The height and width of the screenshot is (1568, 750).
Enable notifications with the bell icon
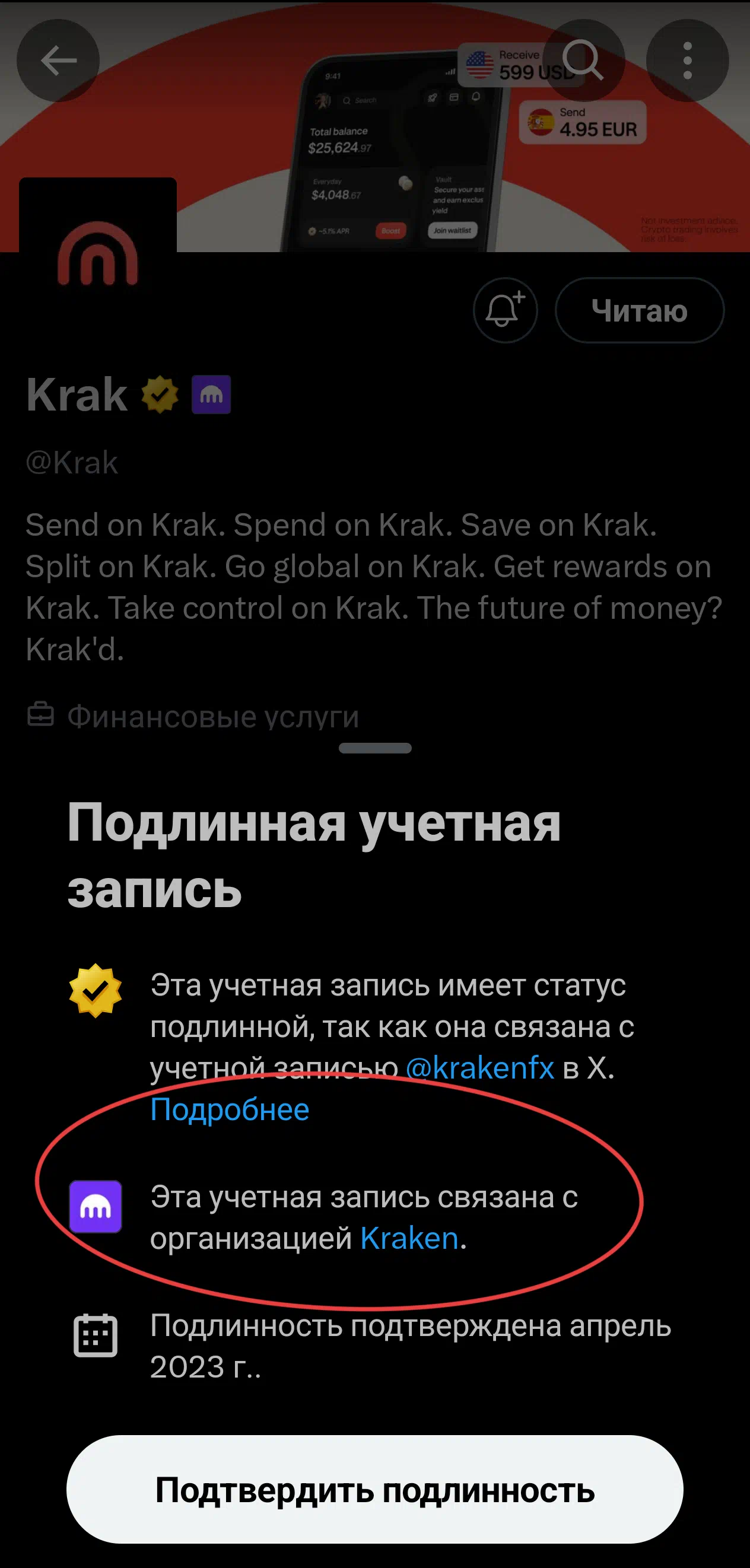click(506, 310)
